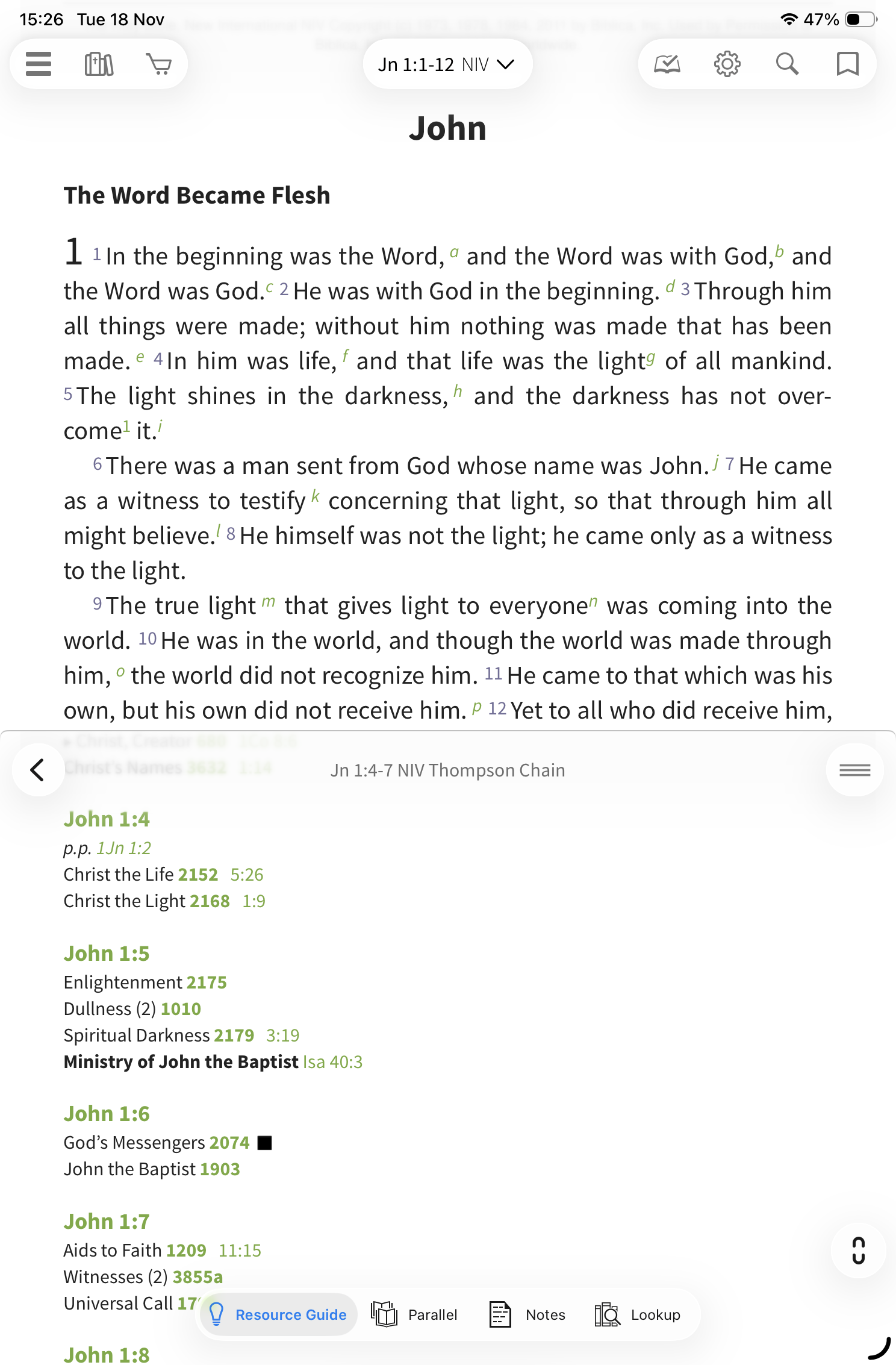Open the Enlightenment 2175 topic
Image resolution: width=896 pixels, height=1365 pixels.
145,982
